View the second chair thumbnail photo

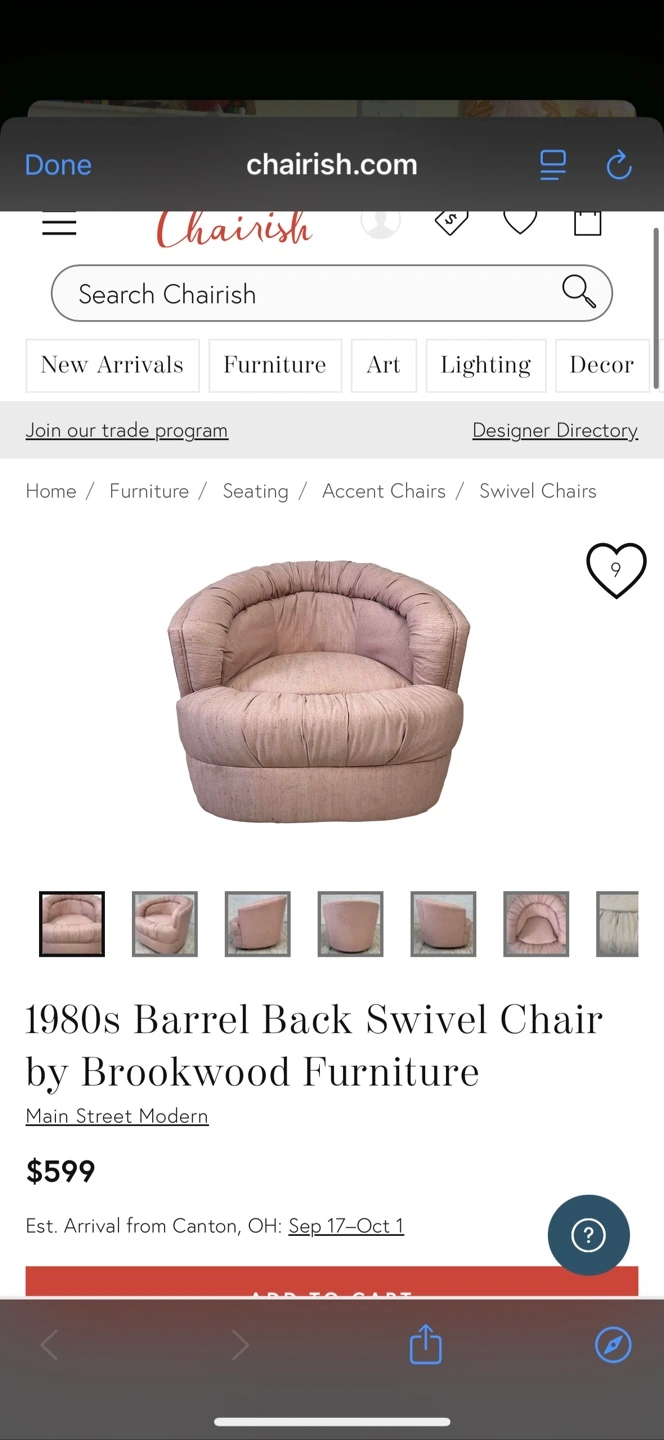click(x=165, y=924)
